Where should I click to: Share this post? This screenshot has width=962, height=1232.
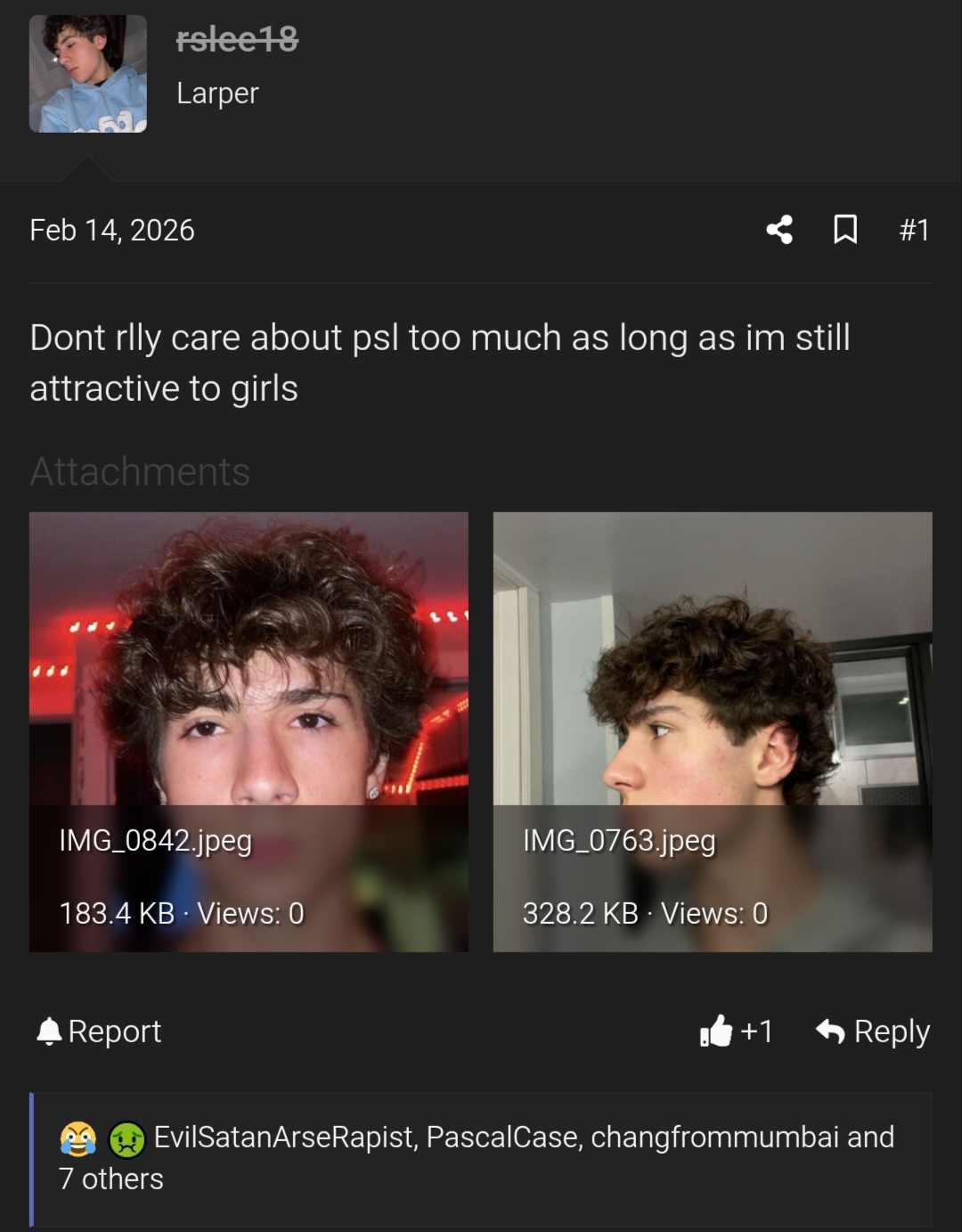coord(779,230)
